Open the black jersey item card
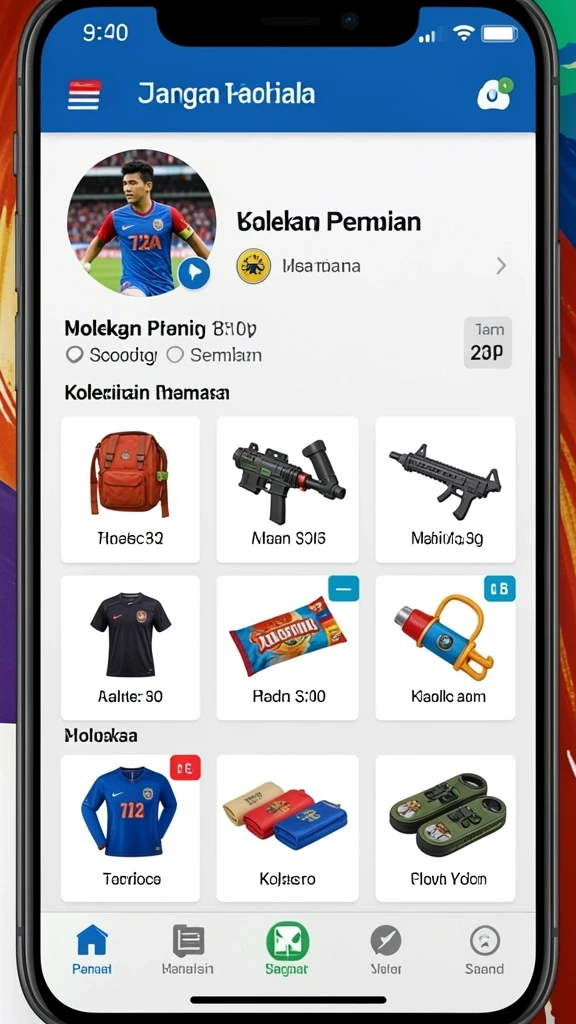Screen dimensions: 576x1024 coord(131,647)
